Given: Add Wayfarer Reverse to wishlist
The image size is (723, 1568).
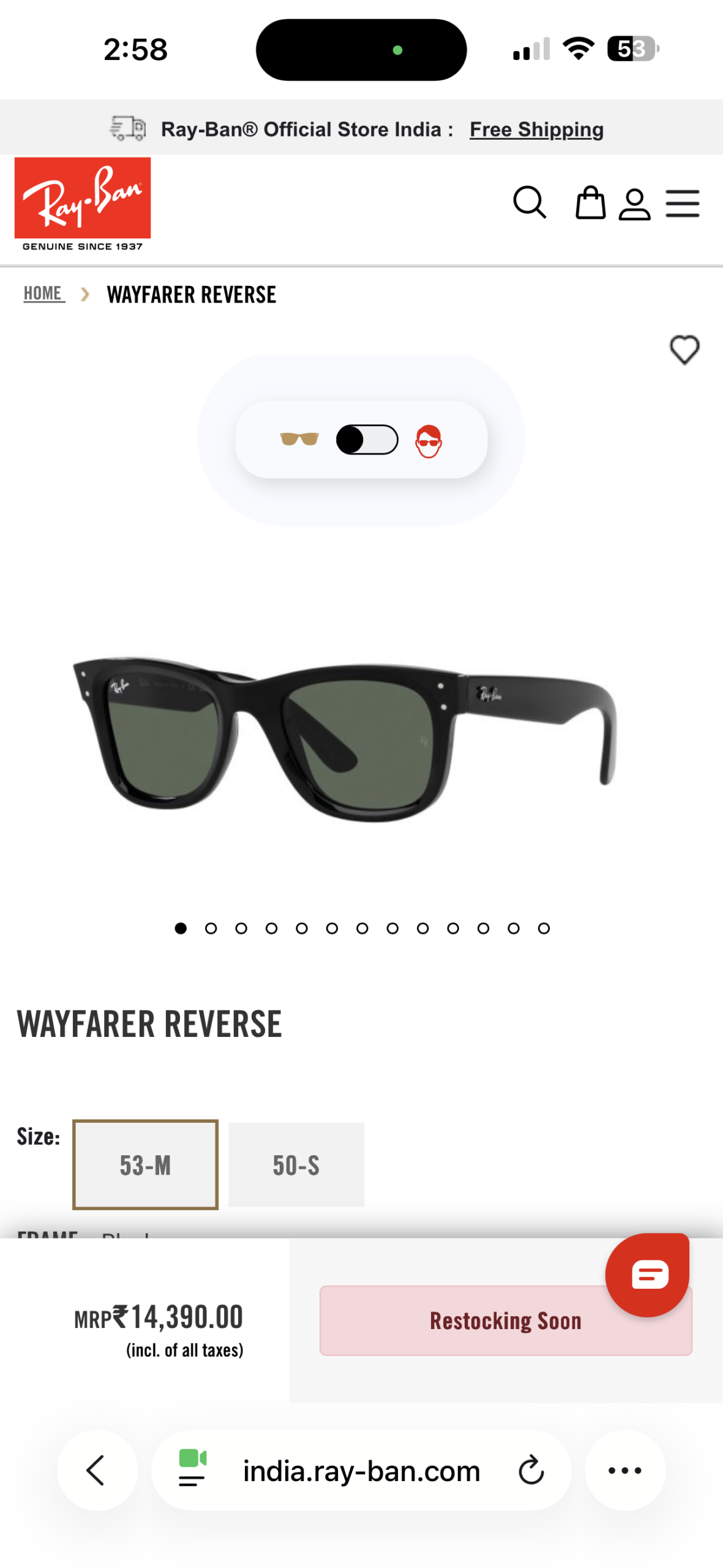Looking at the screenshot, I should tap(684, 350).
